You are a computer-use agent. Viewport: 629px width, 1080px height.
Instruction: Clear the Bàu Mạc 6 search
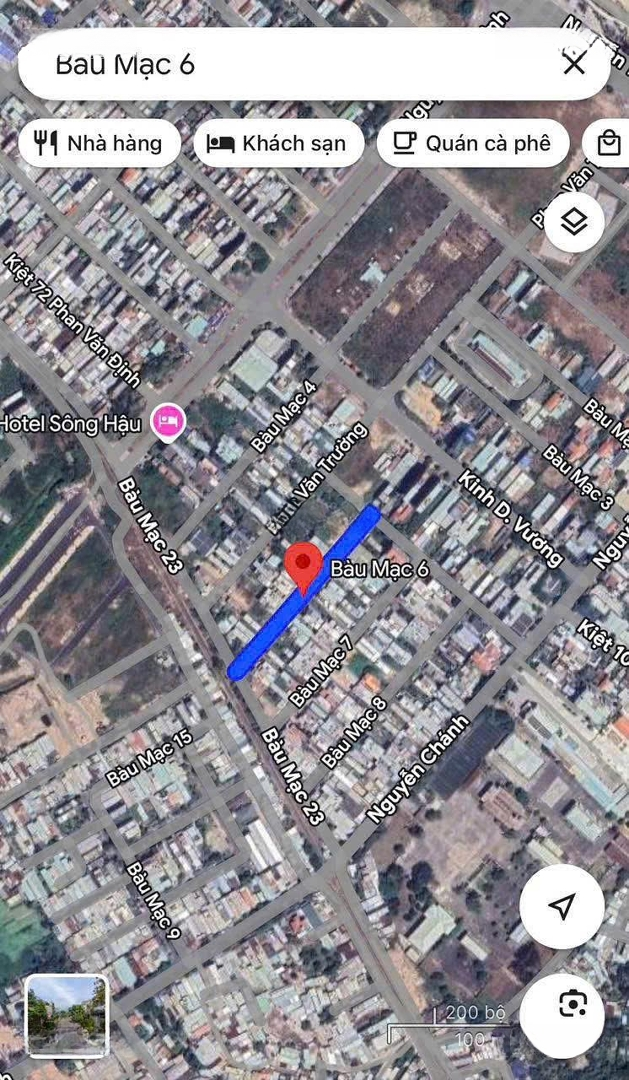tap(574, 65)
